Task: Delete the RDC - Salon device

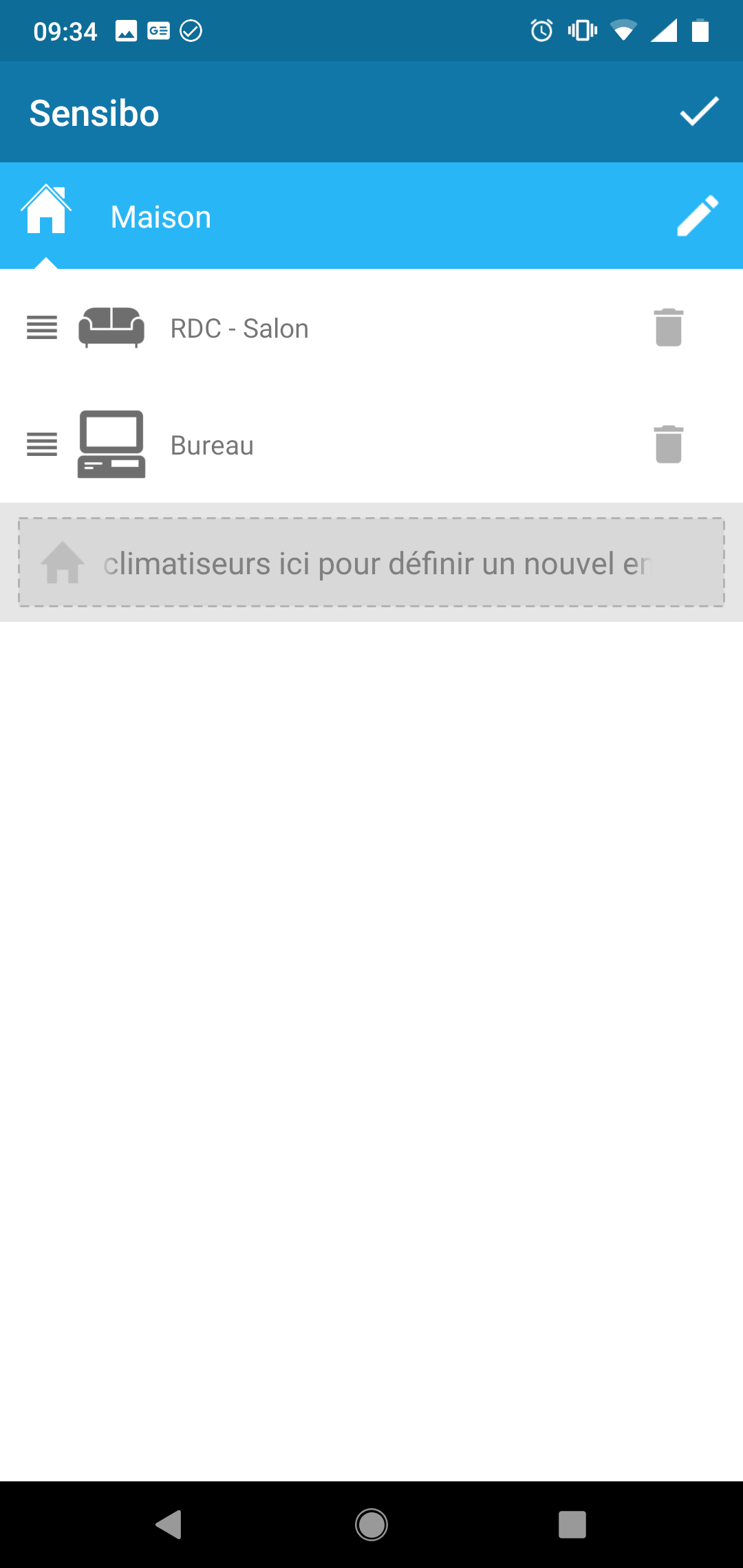Action: [668, 327]
